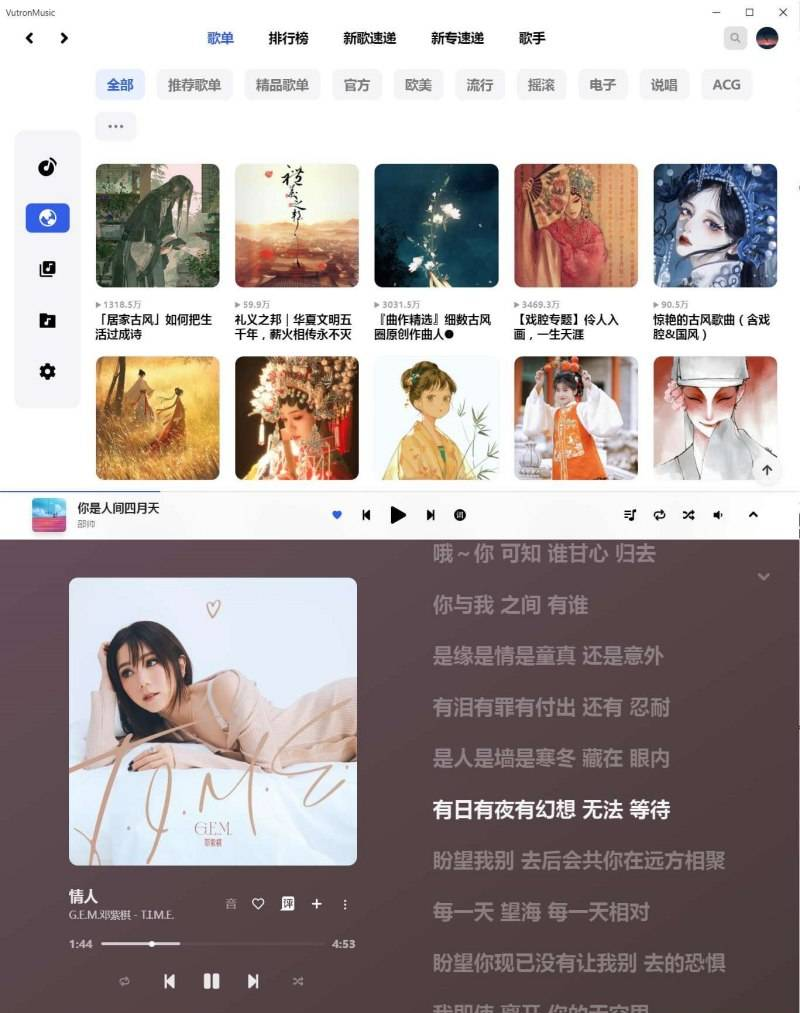This screenshot has height=1013, width=800.
Task: Skip to the next track after 情人
Action: click(x=253, y=981)
